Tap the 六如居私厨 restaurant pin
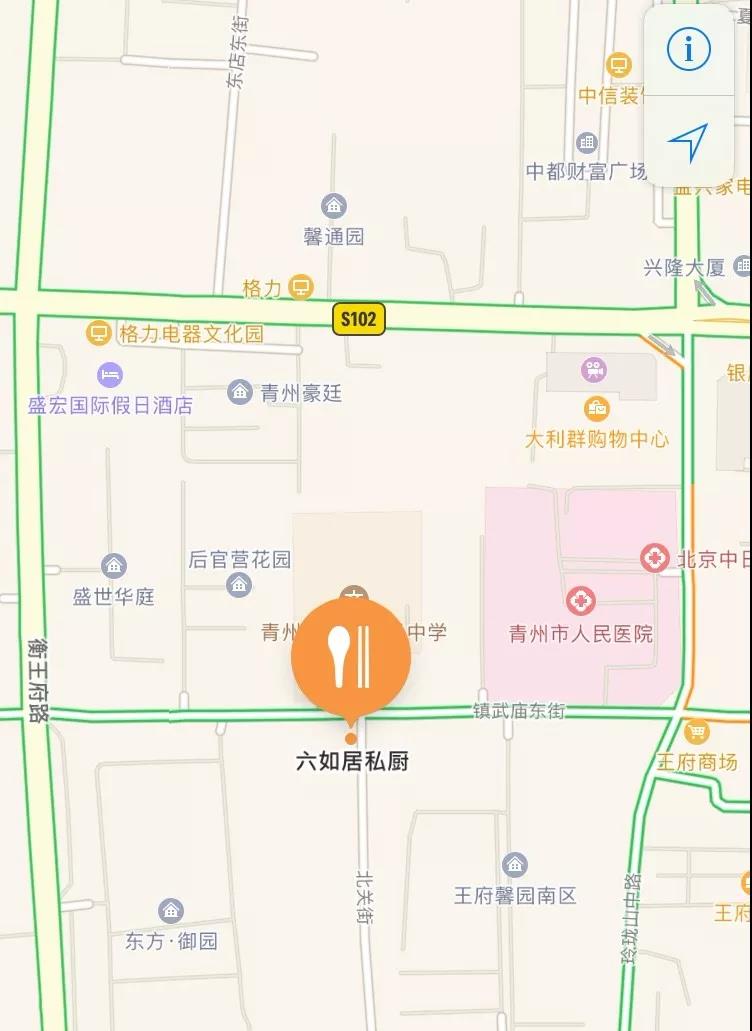The height and width of the screenshot is (1031, 752). 351,658
